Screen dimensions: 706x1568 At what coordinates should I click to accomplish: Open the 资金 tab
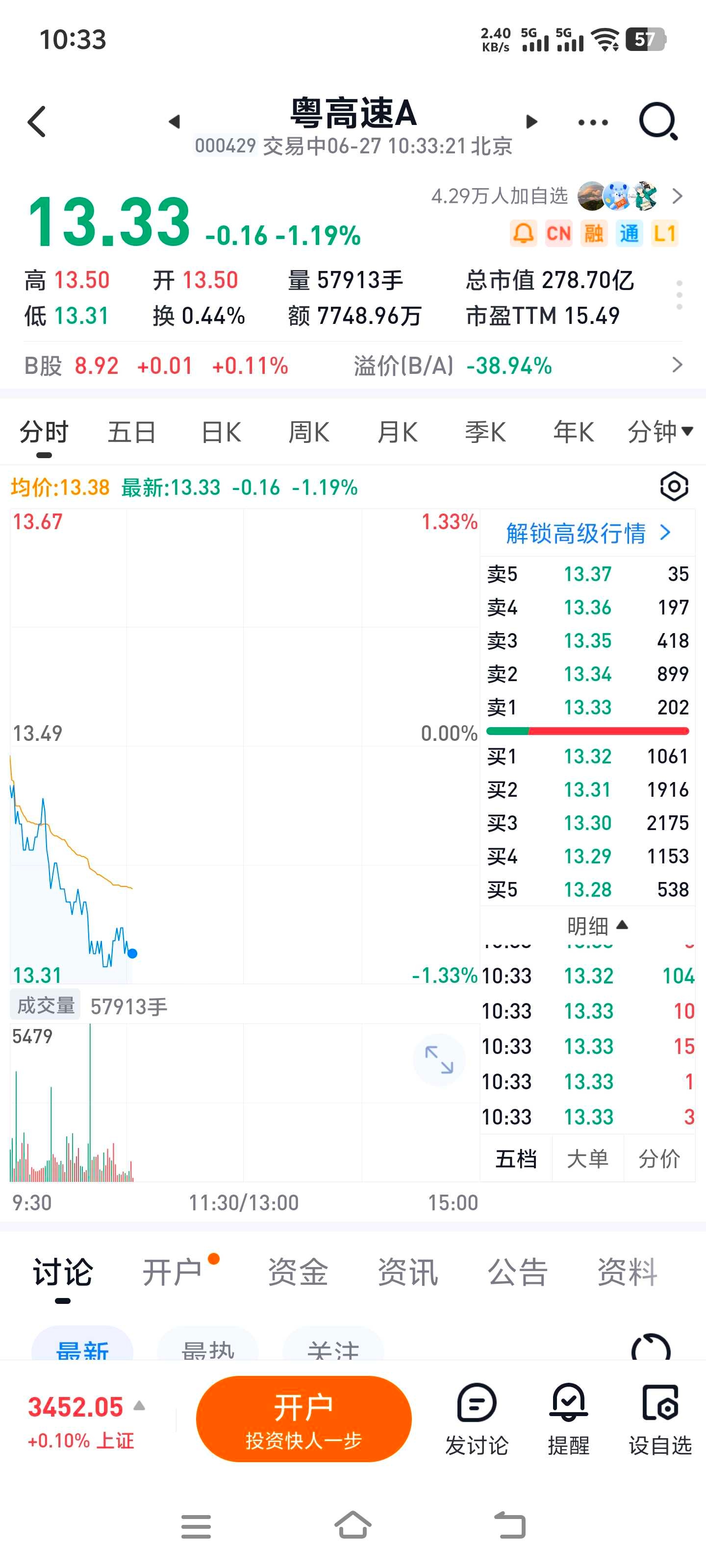click(298, 1272)
